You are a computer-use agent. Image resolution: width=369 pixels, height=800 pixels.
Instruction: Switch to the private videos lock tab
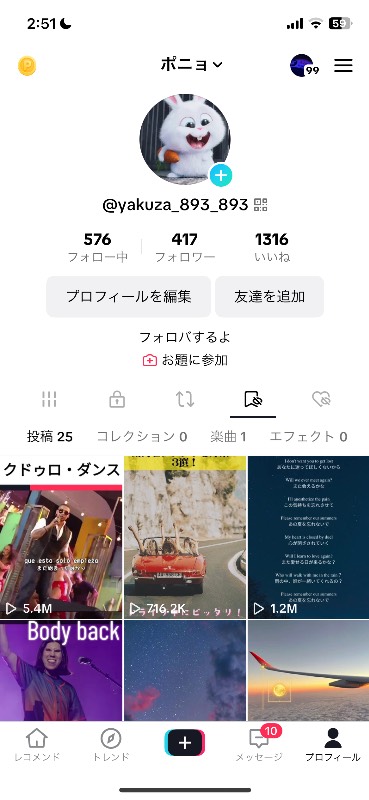pos(117,399)
